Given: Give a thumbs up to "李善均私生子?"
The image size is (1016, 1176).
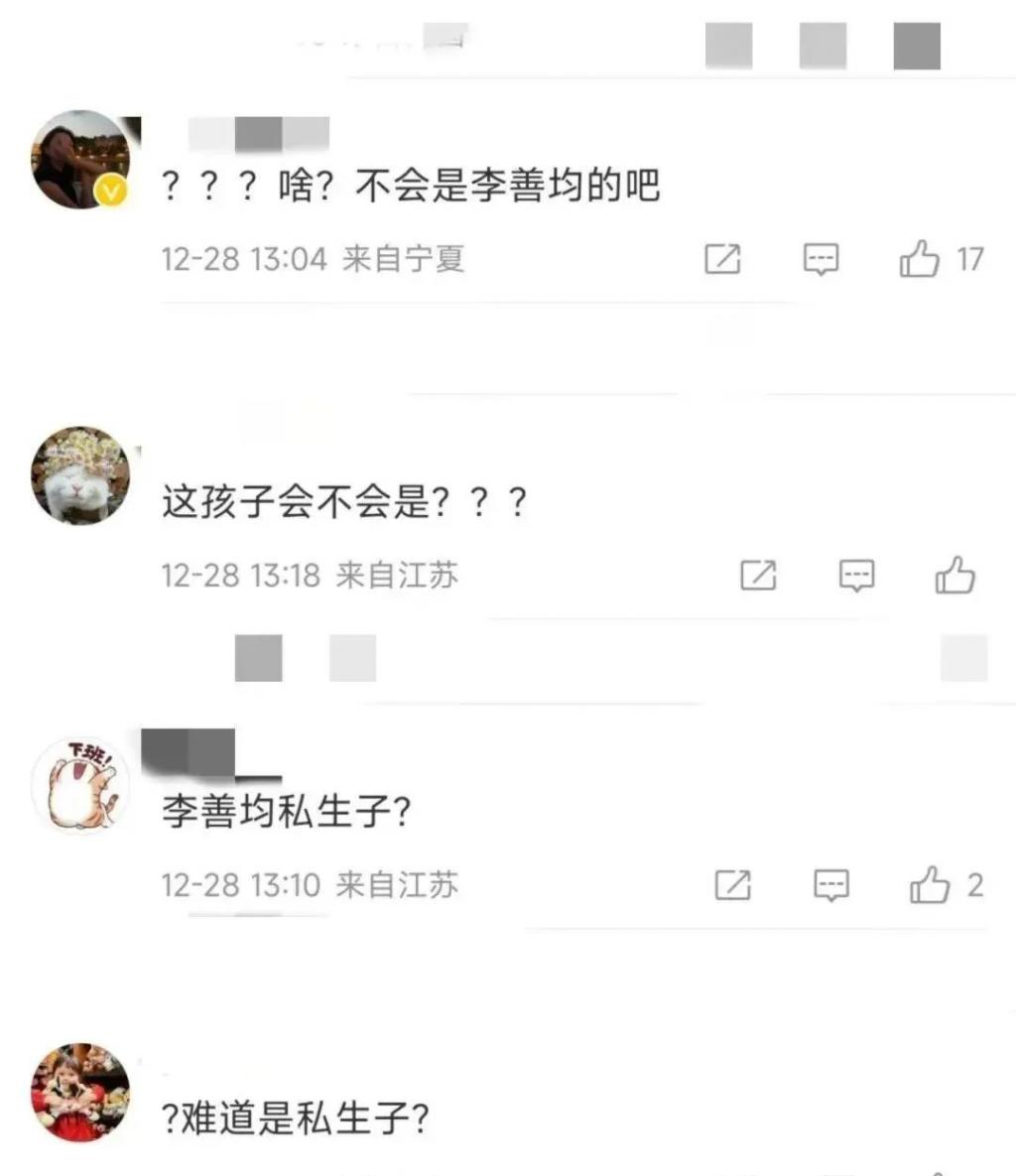Looking at the screenshot, I should [930, 884].
